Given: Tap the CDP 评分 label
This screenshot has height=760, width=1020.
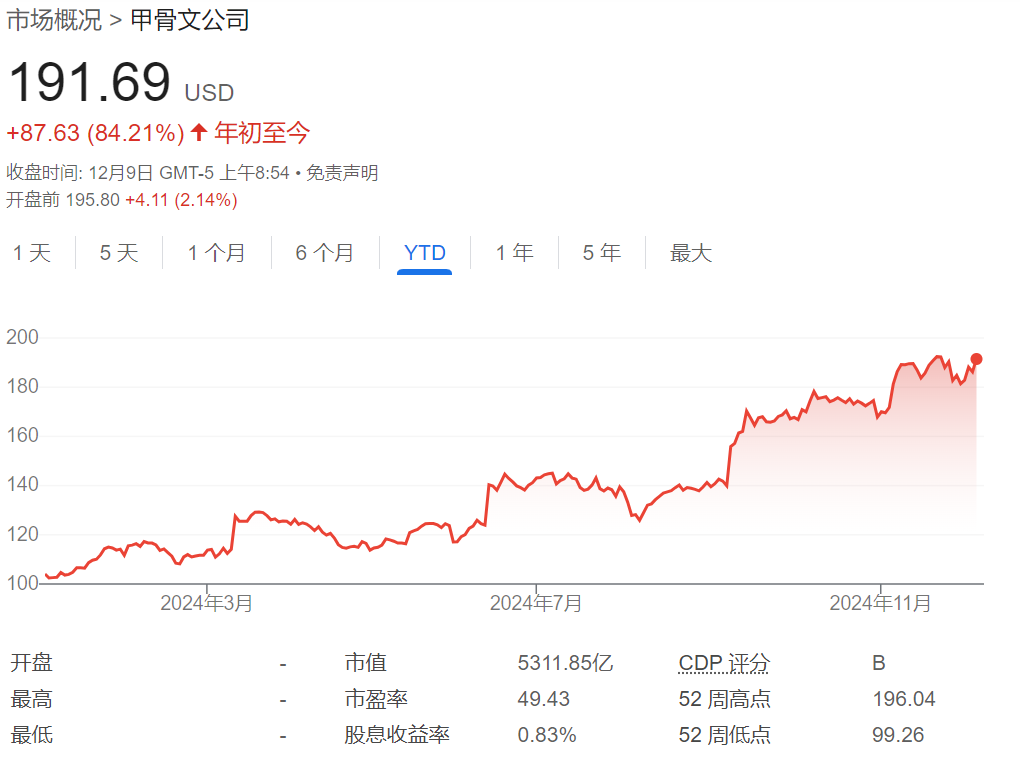Looking at the screenshot, I should point(724,663).
